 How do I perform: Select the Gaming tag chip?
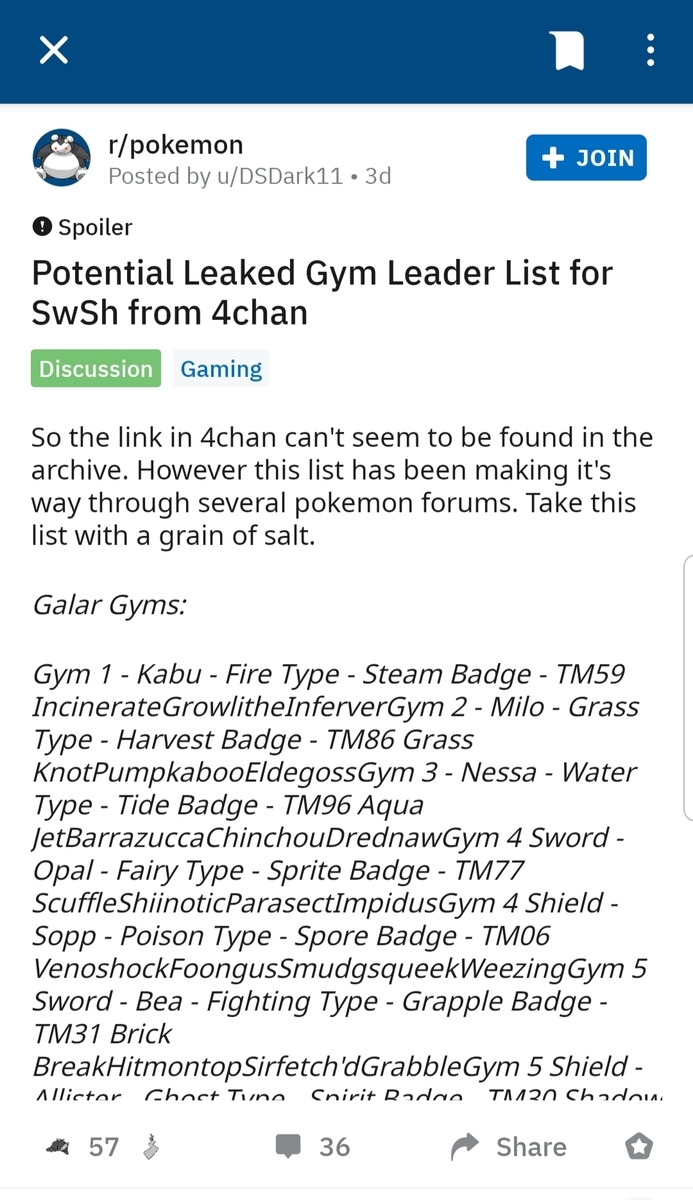[221, 369]
